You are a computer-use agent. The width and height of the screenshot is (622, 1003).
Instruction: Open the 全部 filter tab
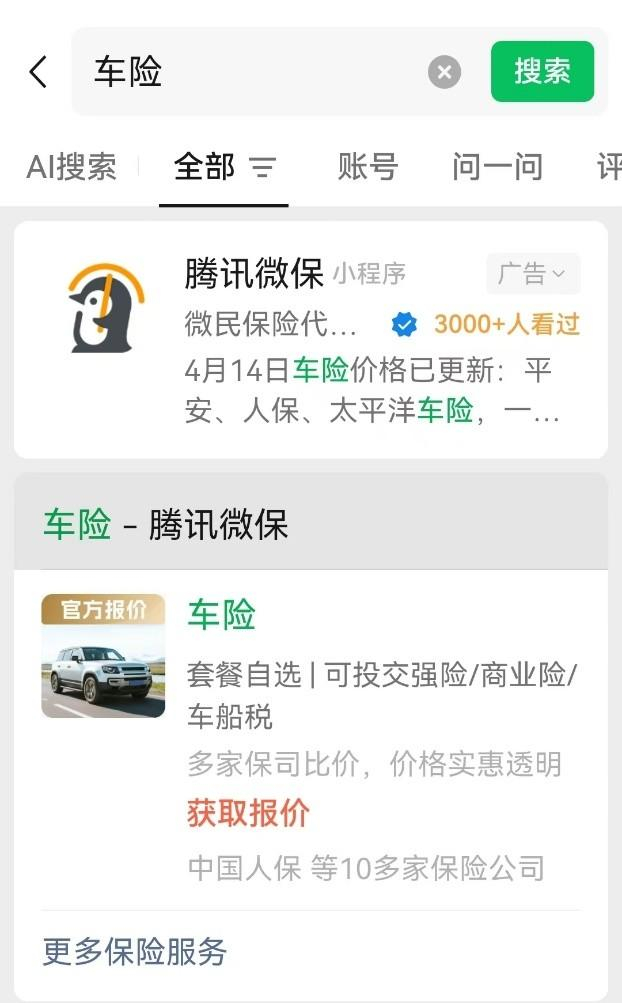tap(223, 168)
